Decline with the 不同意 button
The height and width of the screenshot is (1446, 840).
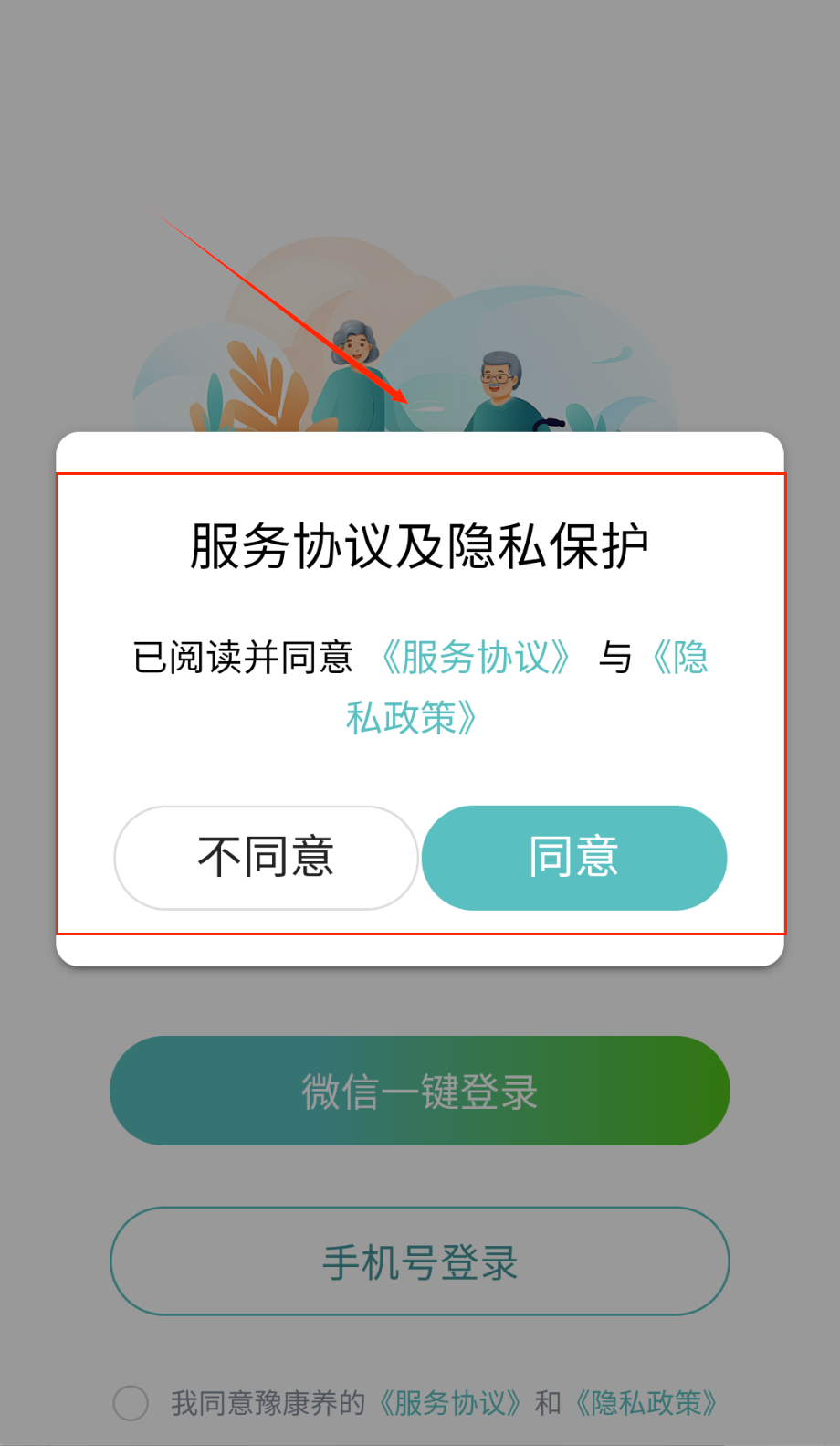point(266,858)
